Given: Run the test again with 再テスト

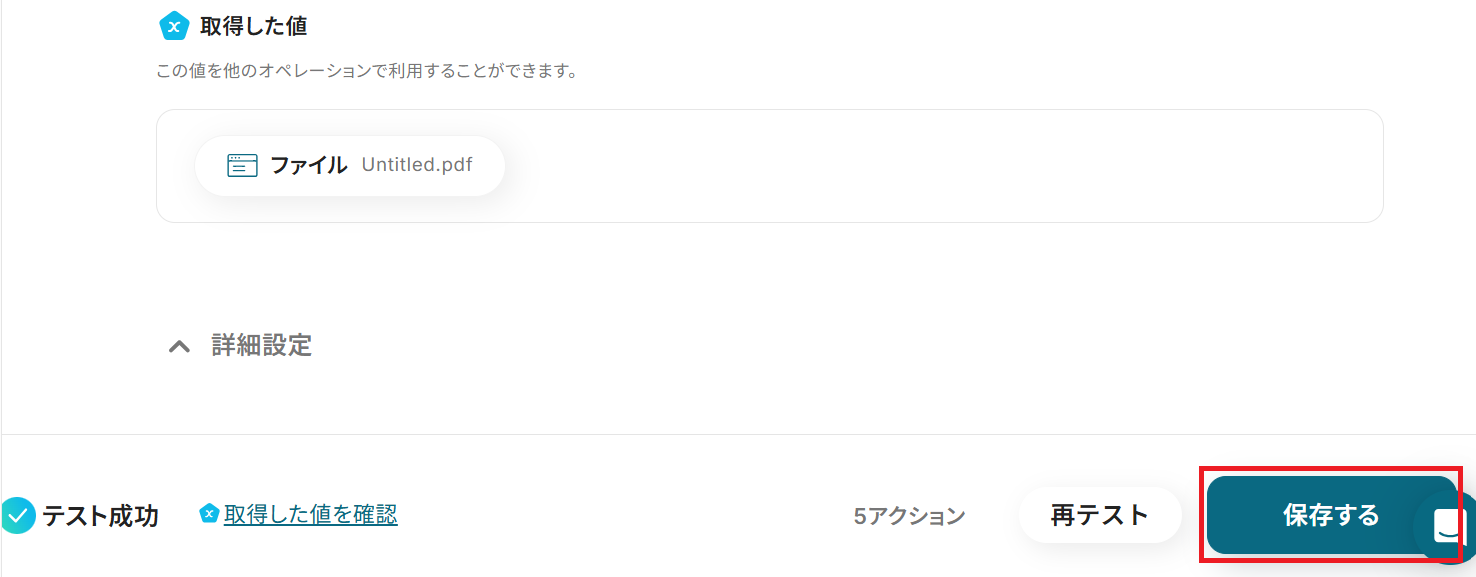Looking at the screenshot, I should point(1099,515).
